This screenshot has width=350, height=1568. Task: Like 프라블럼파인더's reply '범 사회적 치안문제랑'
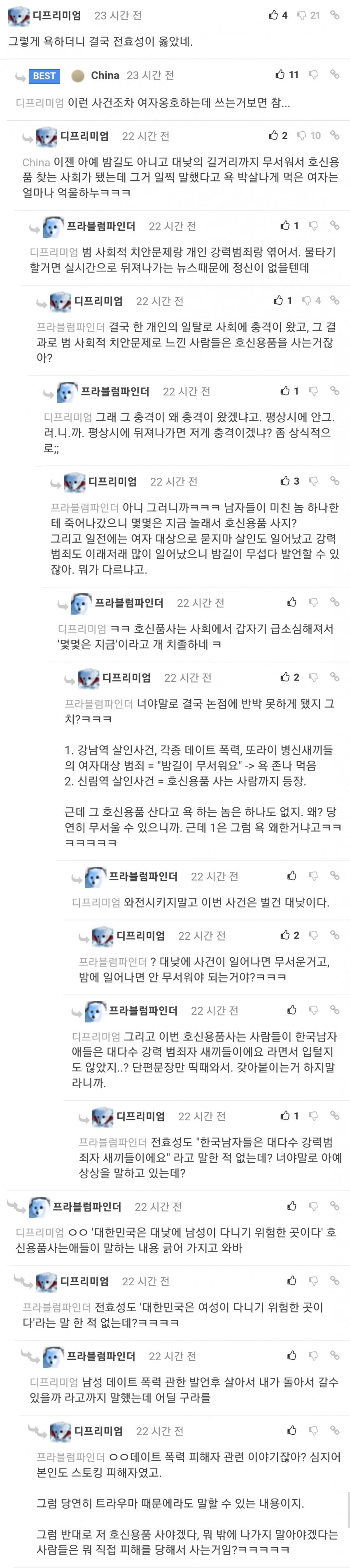285,226
